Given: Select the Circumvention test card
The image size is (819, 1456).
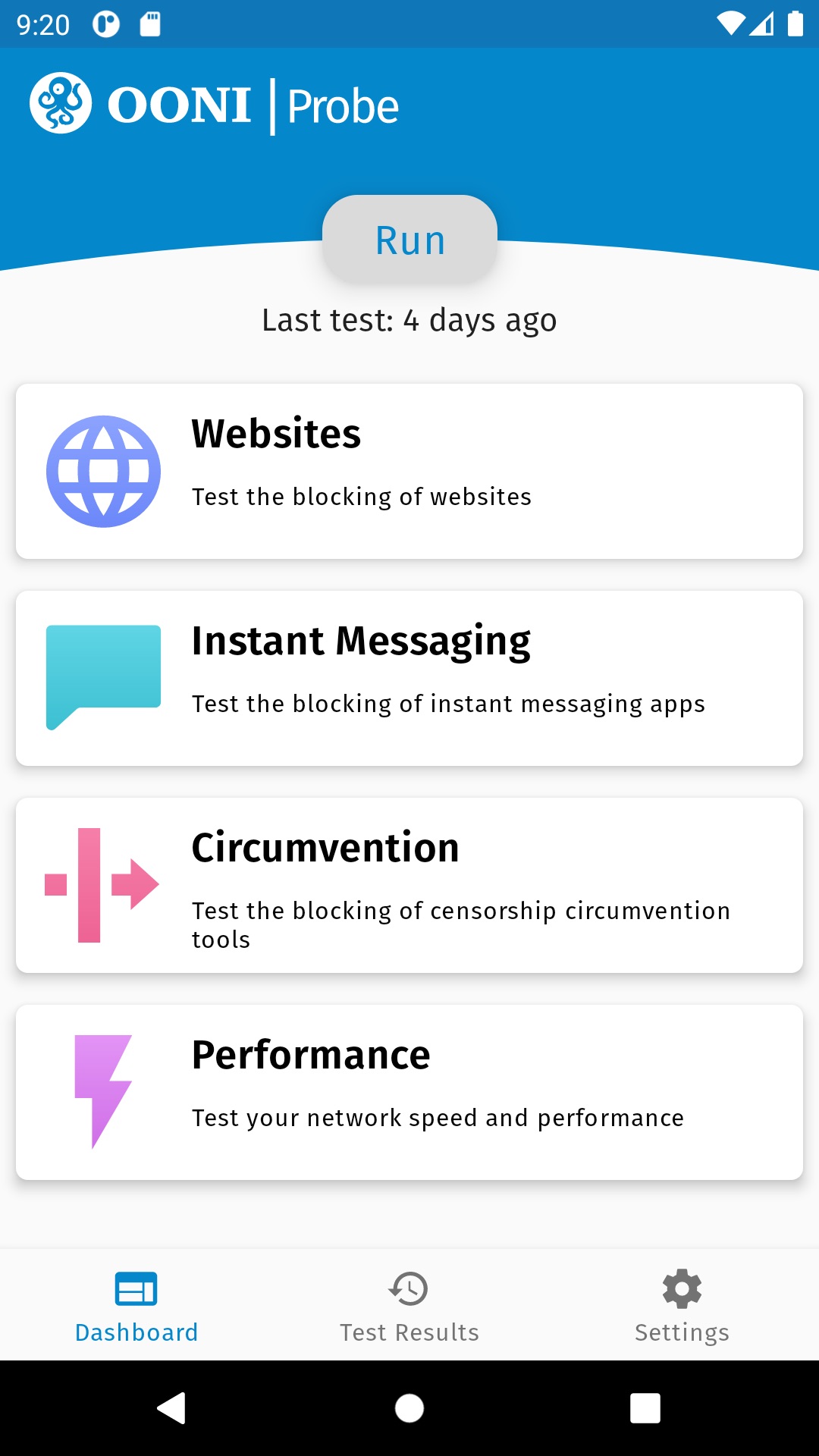Looking at the screenshot, I should tap(409, 886).
